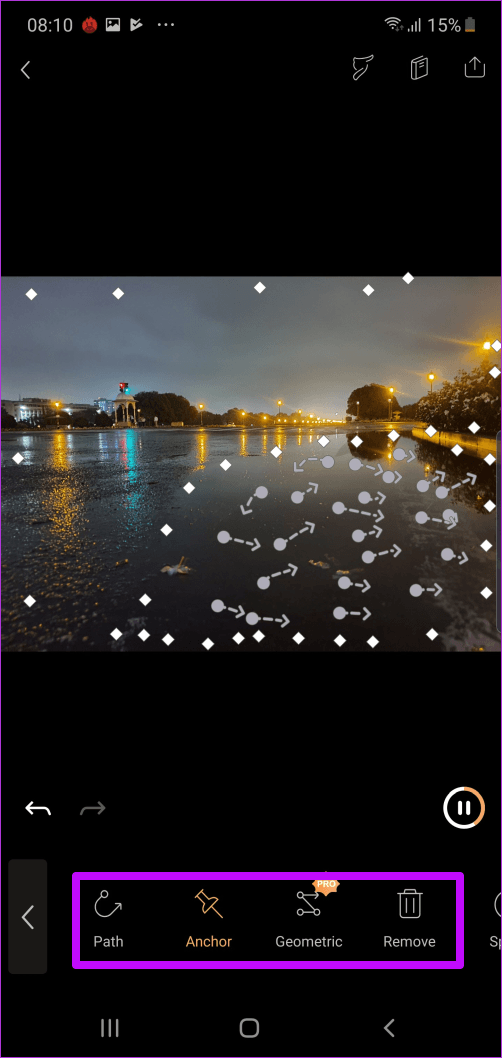Choose the Geometric PRO tool
Screen dimensions: 502x1058
[x=309, y=916]
